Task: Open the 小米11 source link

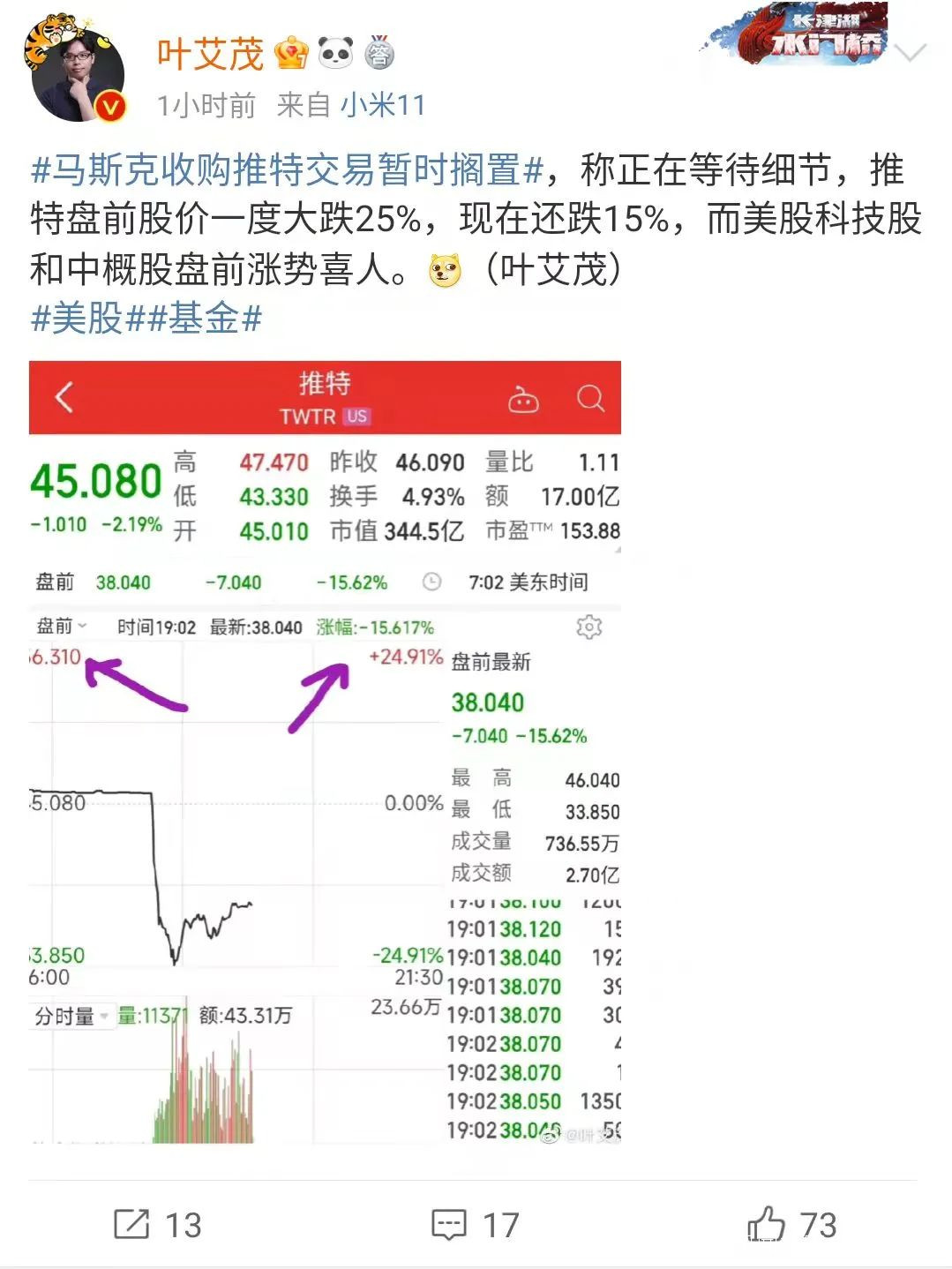Action: pos(382,106)
